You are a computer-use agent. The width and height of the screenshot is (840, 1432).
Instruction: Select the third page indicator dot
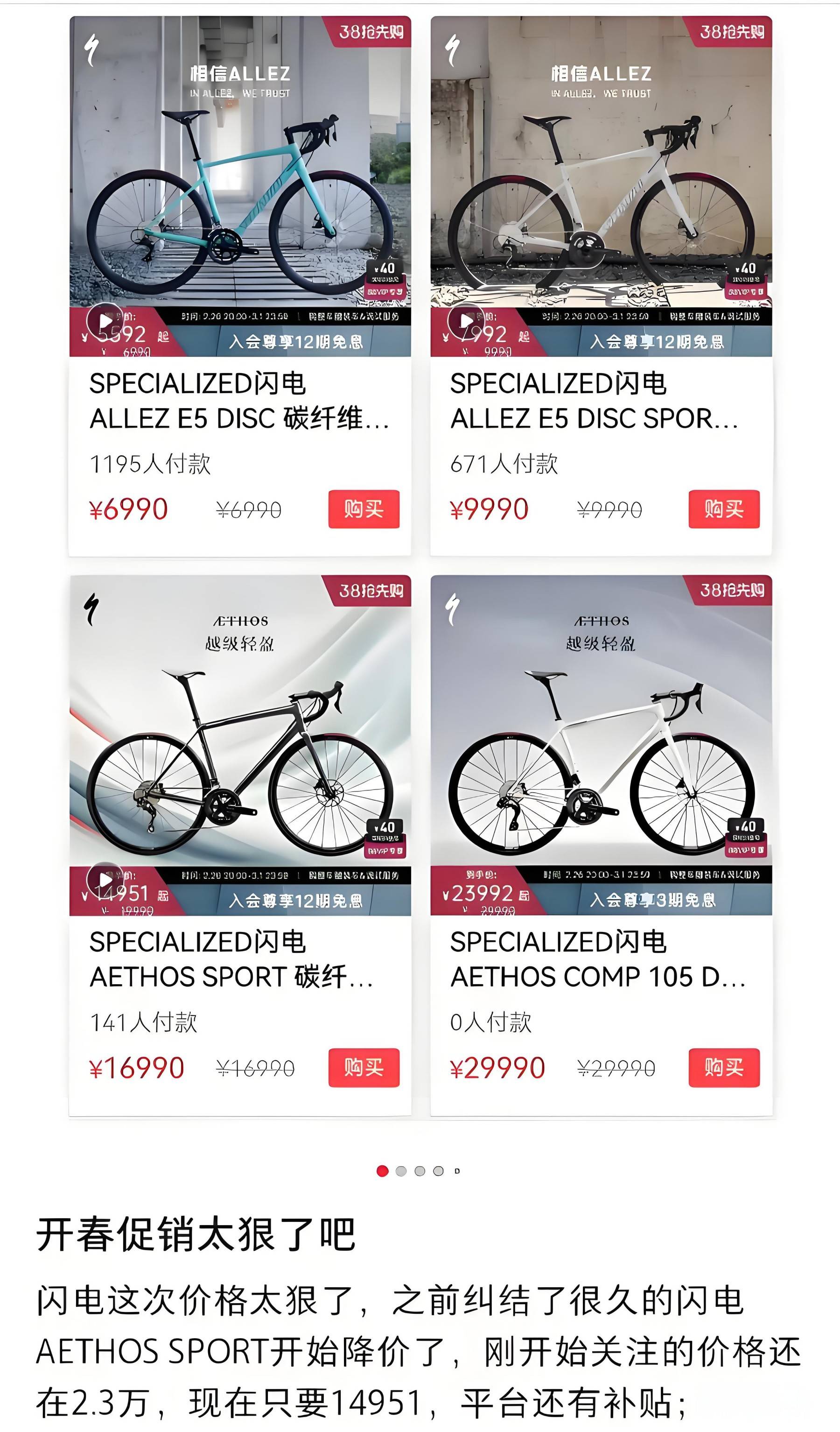tap(420, 1171)
